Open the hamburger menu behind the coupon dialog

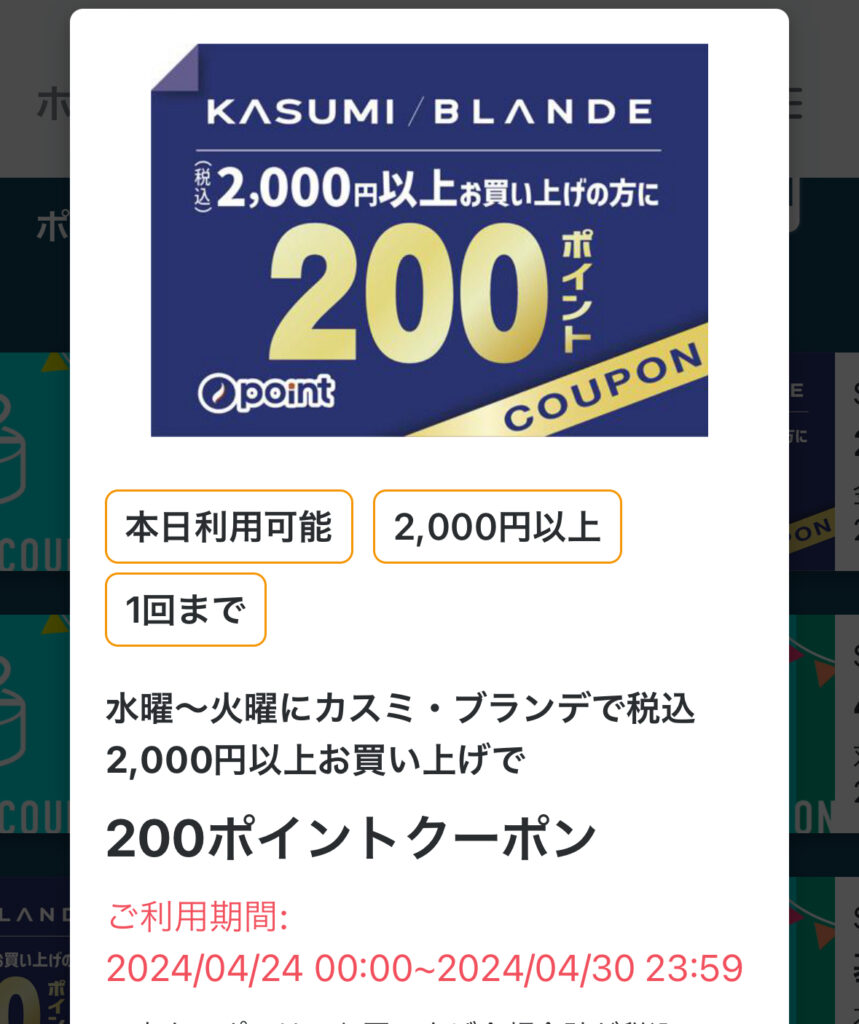click(x=797, y=103)
